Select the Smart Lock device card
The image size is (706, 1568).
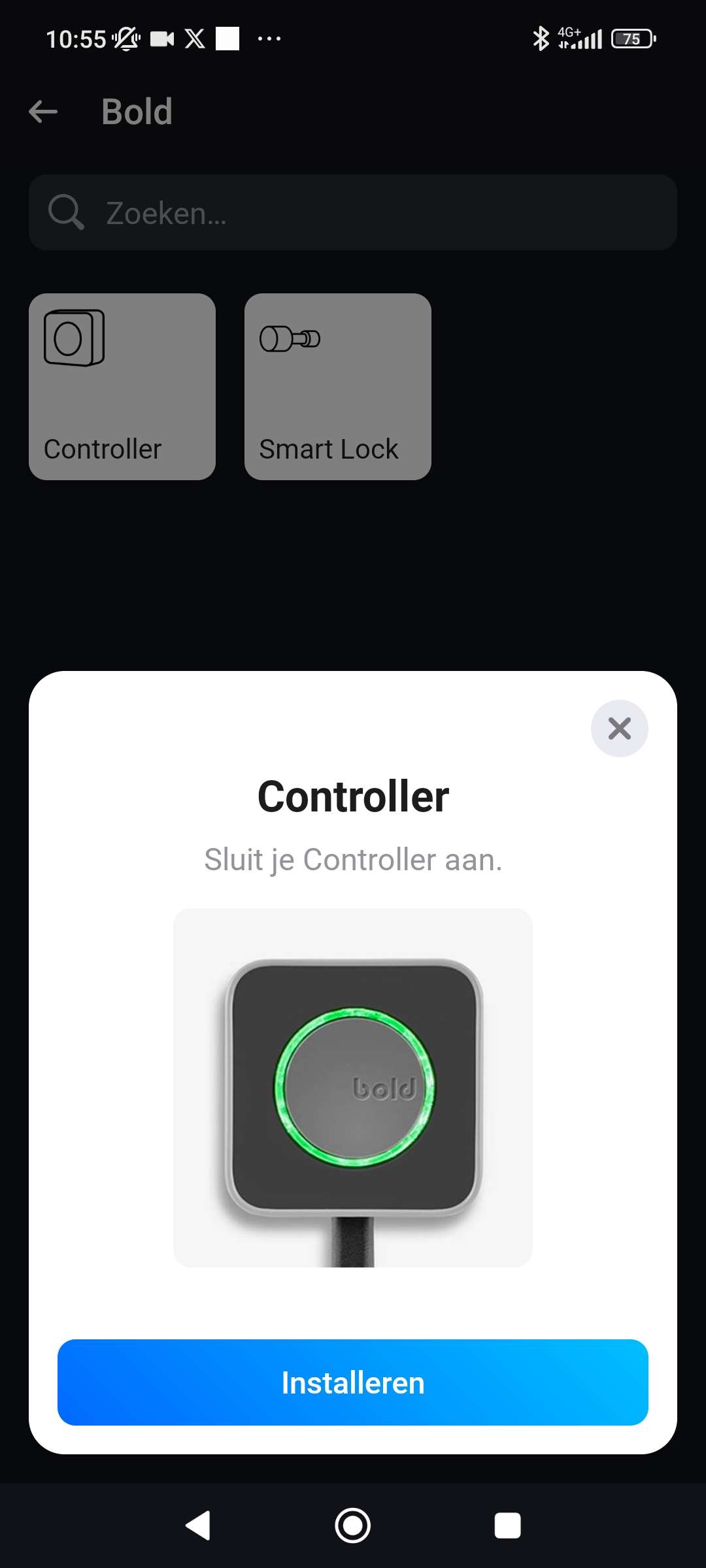coord(338,387)
